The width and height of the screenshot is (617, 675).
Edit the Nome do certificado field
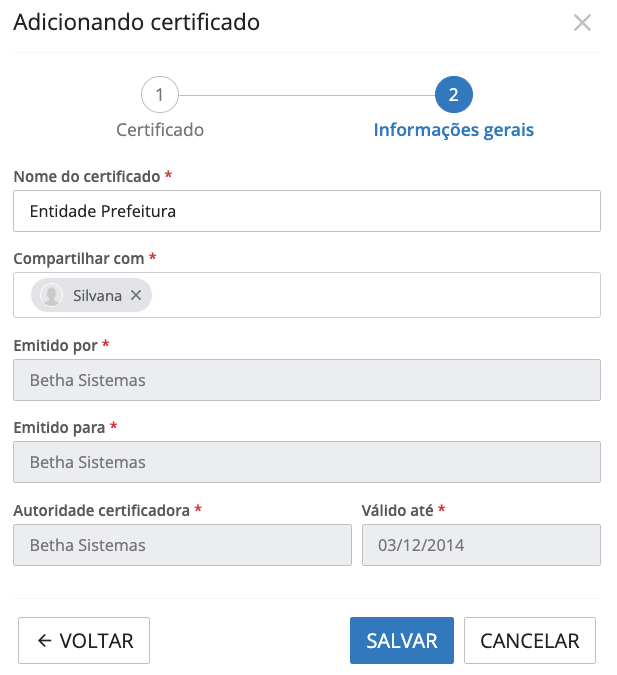click(307, 211)
